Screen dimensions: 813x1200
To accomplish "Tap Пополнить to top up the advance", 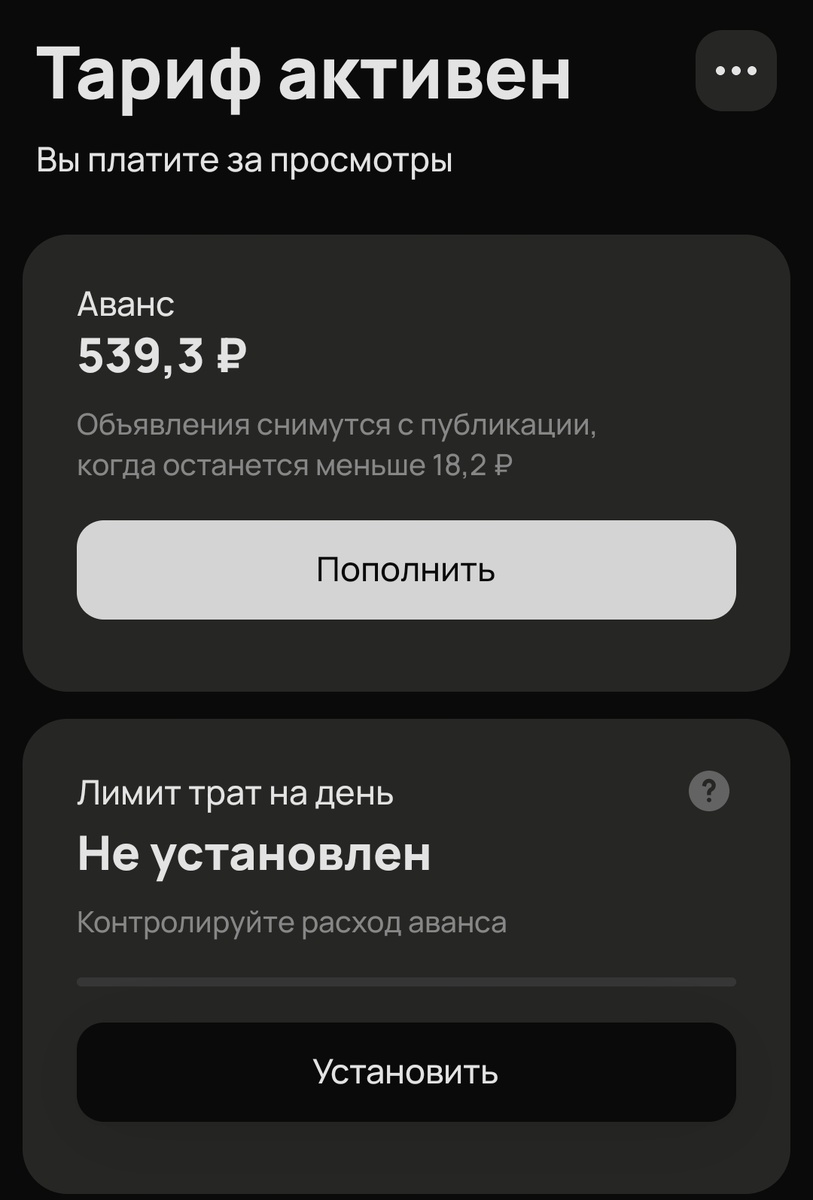I will [406, 570].
